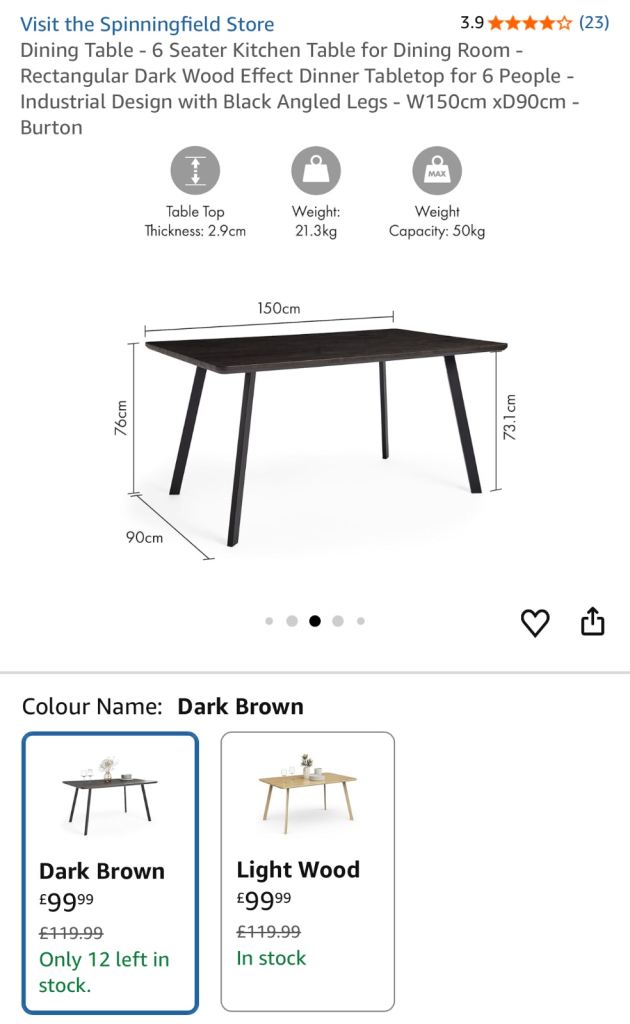630x1024 pixels.
Task: Select the Dark Brown colour option
Action: (110, 872)
